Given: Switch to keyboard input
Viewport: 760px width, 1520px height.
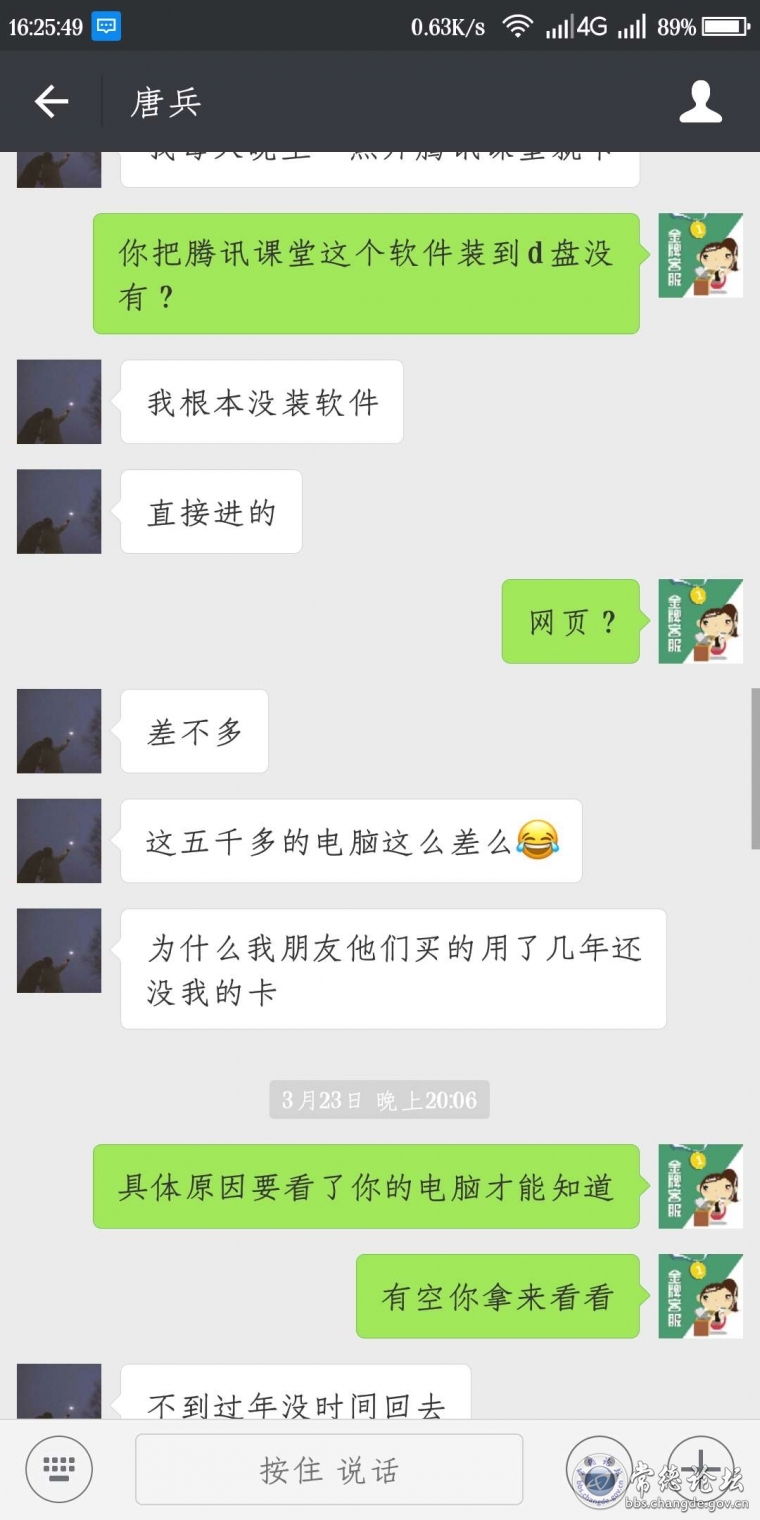Looking at the screenshot, I should [x=59, y=1469].
